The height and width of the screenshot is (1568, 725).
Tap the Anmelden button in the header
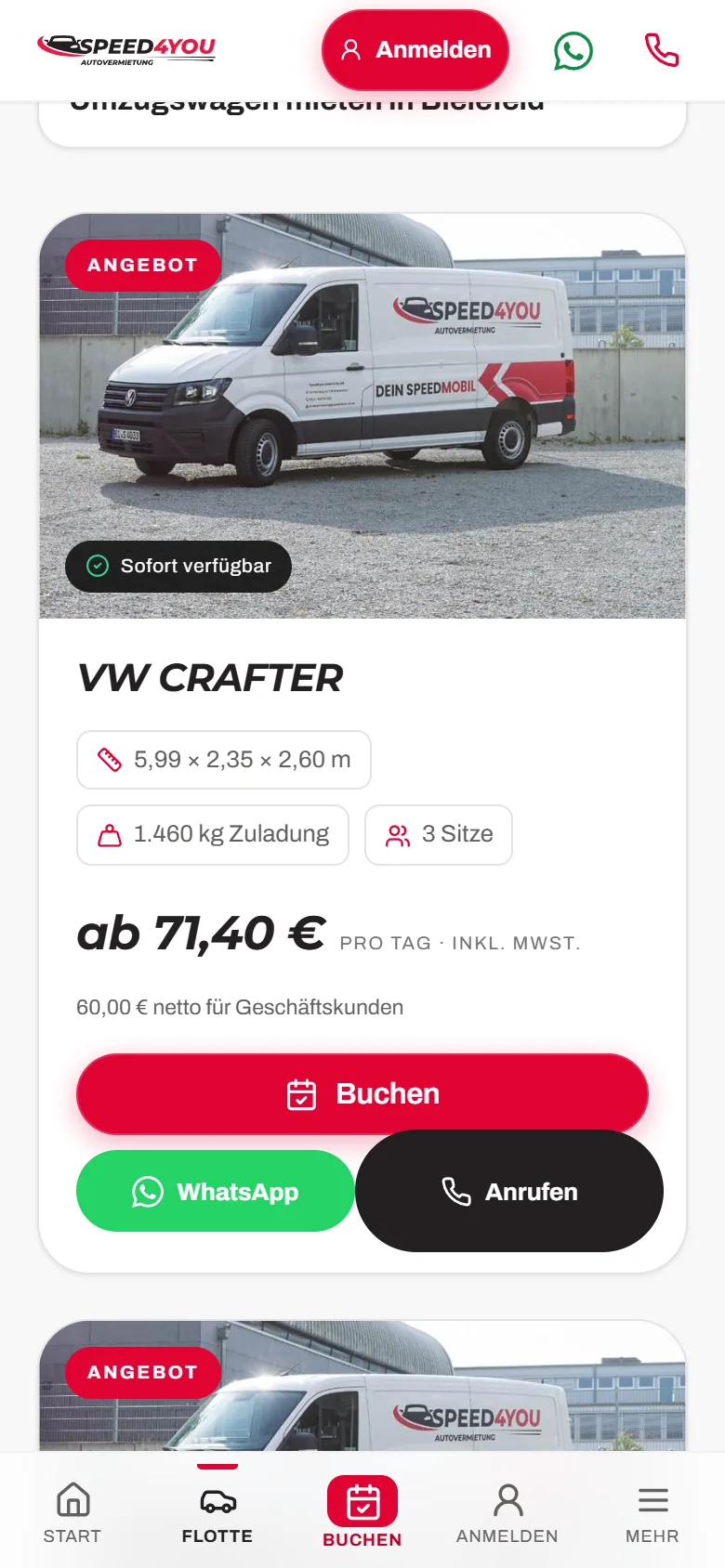[x=415, y=50]
